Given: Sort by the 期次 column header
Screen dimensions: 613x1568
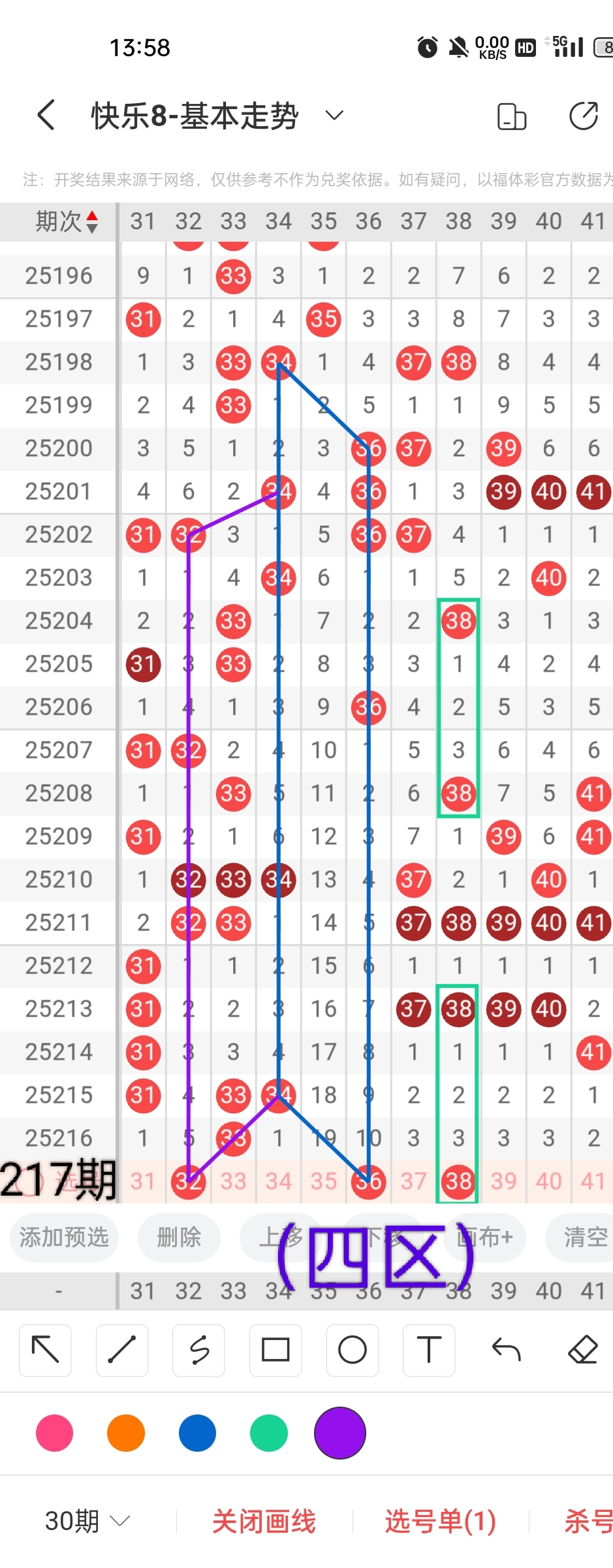Looking at the screenshot, I should tap(67, 221).
